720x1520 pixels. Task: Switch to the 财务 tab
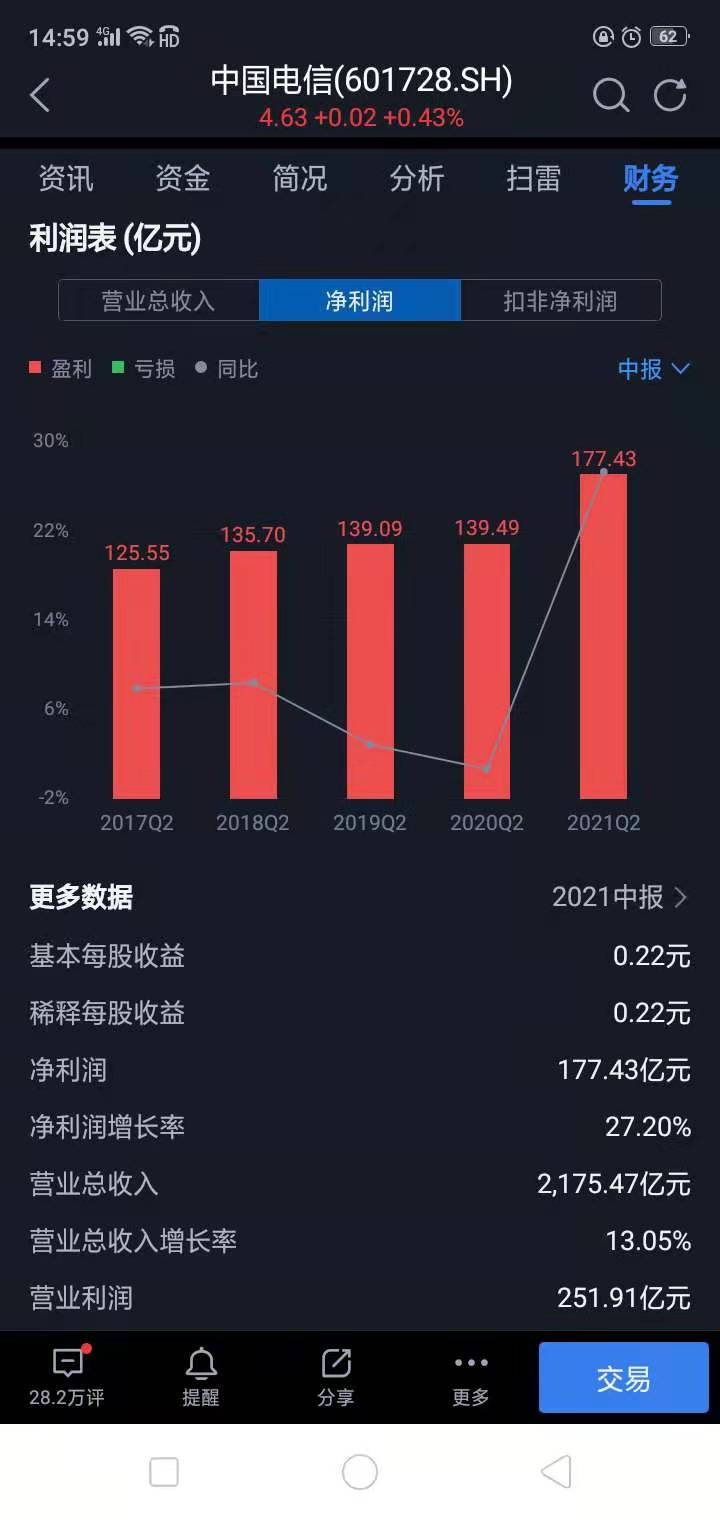pos(650,179)
